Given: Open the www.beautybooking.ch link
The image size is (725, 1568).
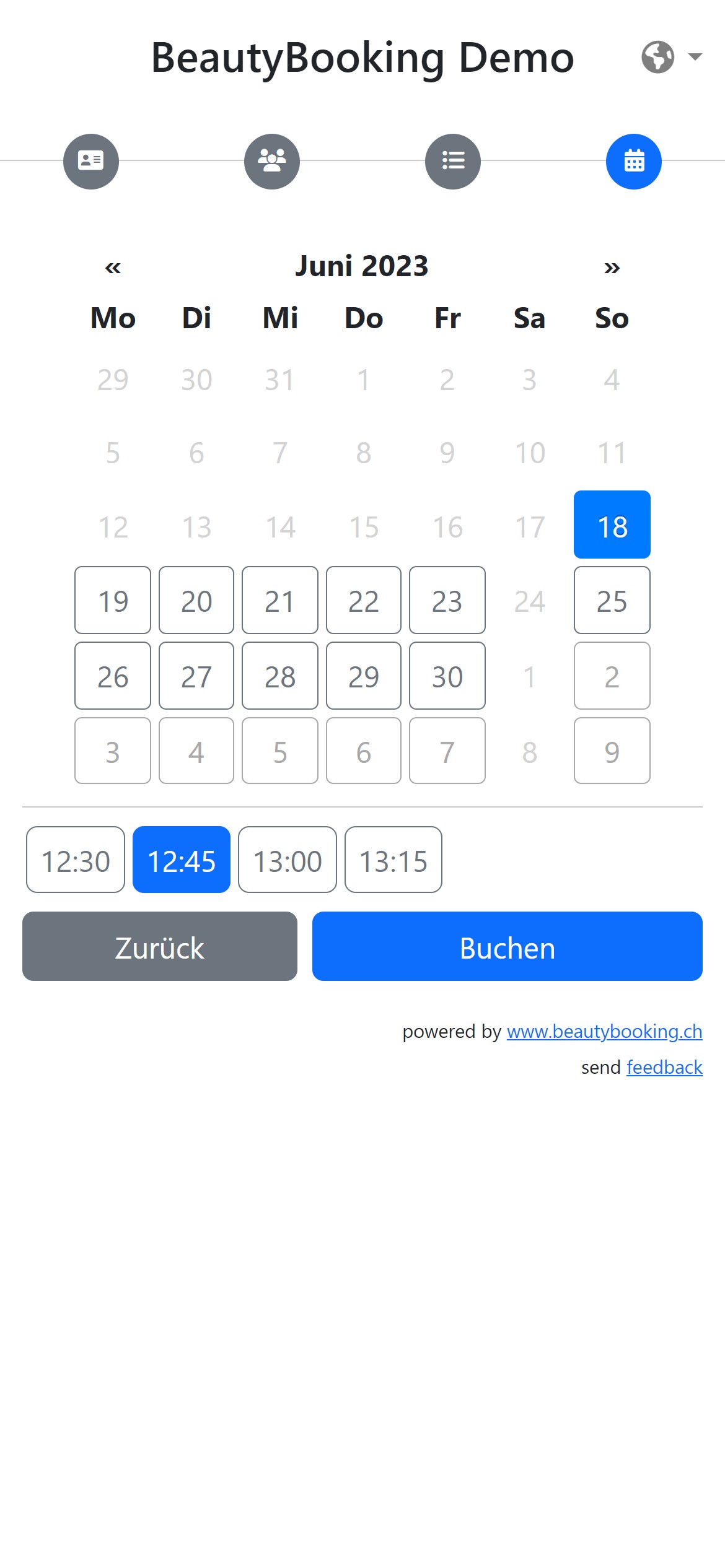Looking at the screenshot, I should click(604, 1032).
